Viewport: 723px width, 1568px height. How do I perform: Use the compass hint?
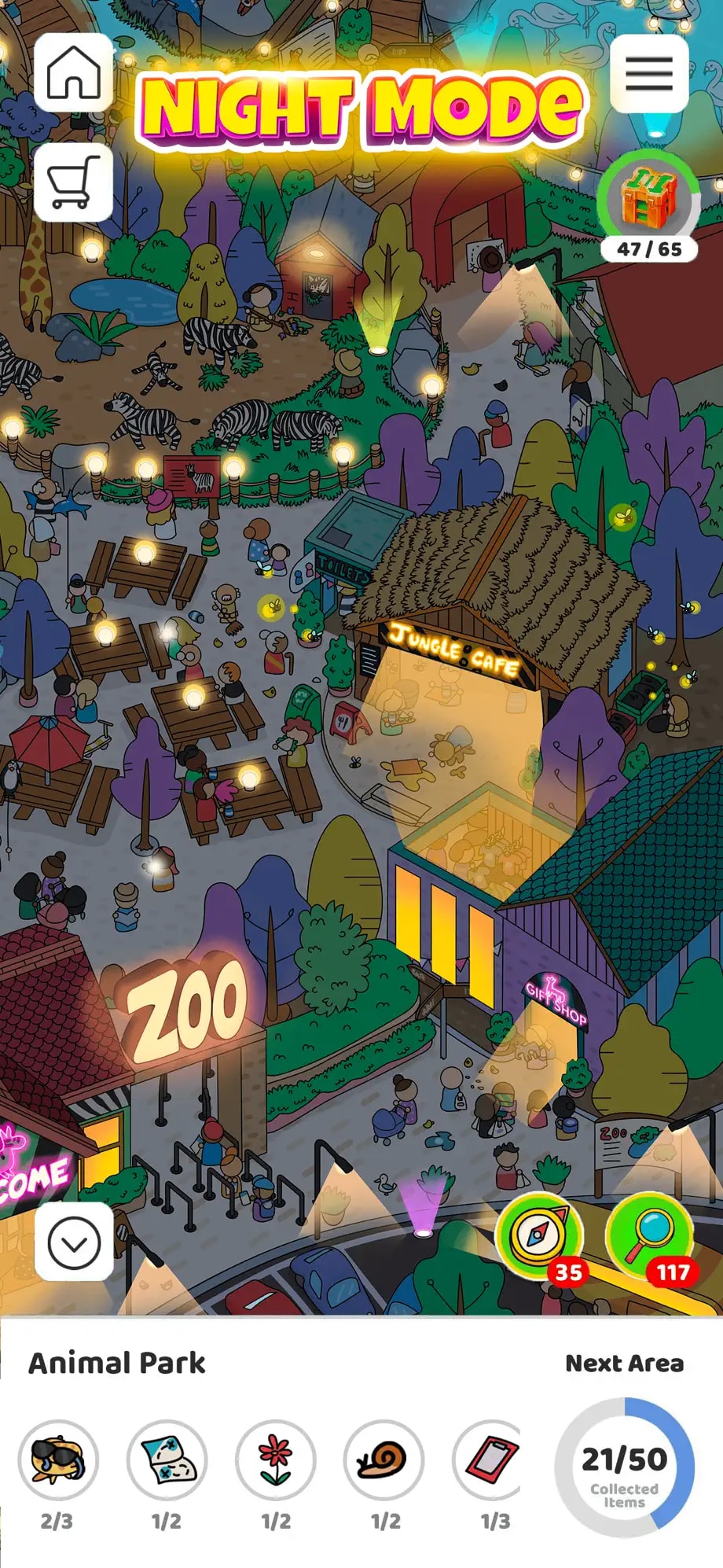tap(539, 1235)
